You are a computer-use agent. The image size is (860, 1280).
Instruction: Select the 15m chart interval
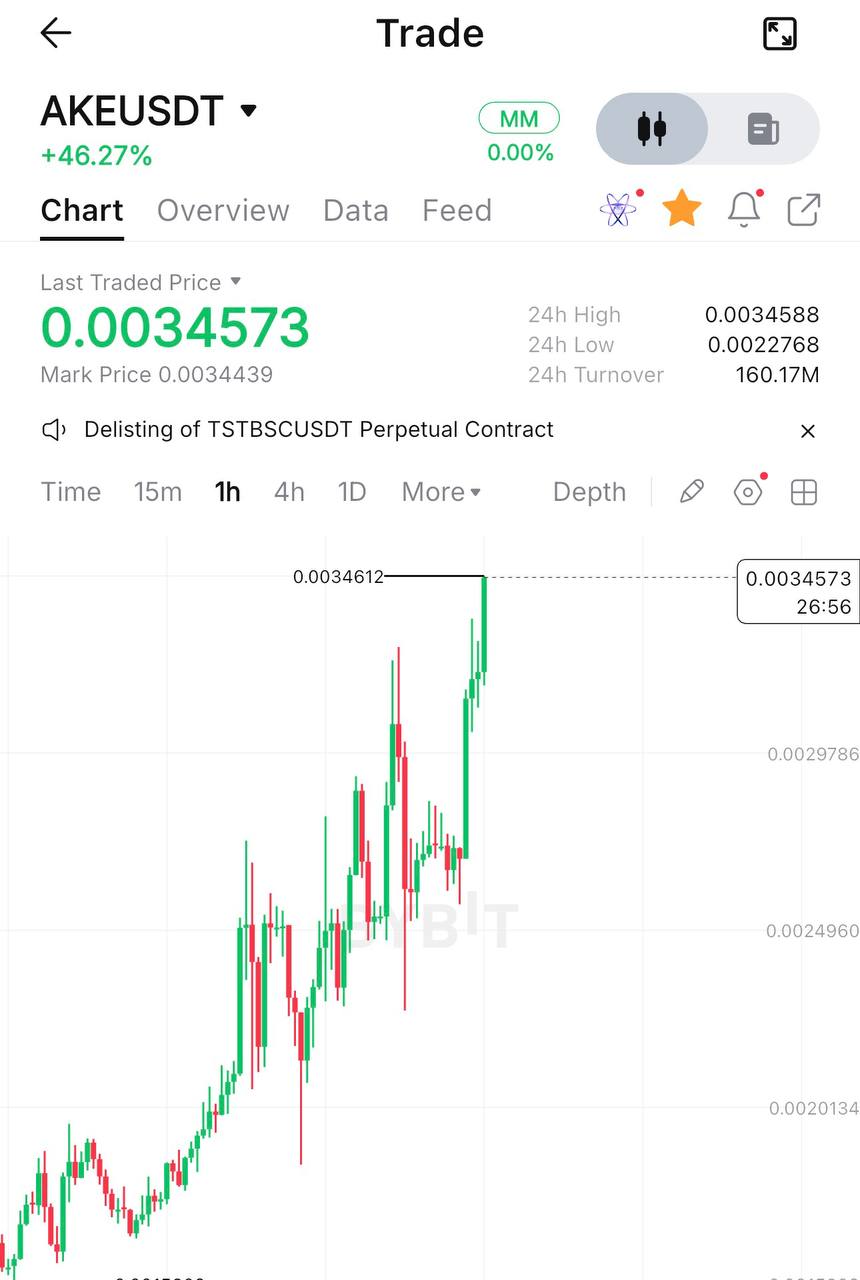[x=158, y=492]
